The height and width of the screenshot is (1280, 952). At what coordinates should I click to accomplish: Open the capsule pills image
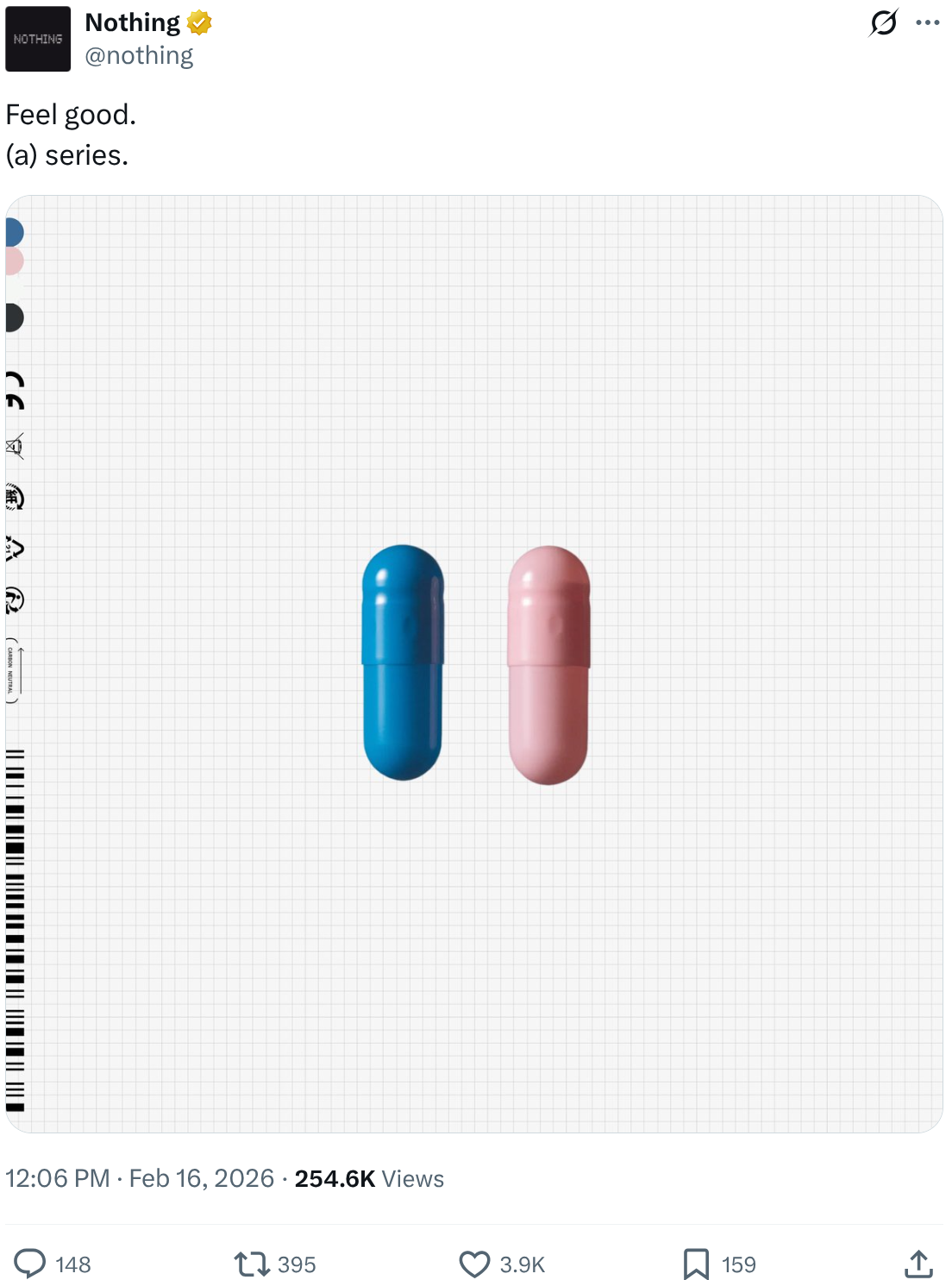pyautogui.click(x=474, y=663)
